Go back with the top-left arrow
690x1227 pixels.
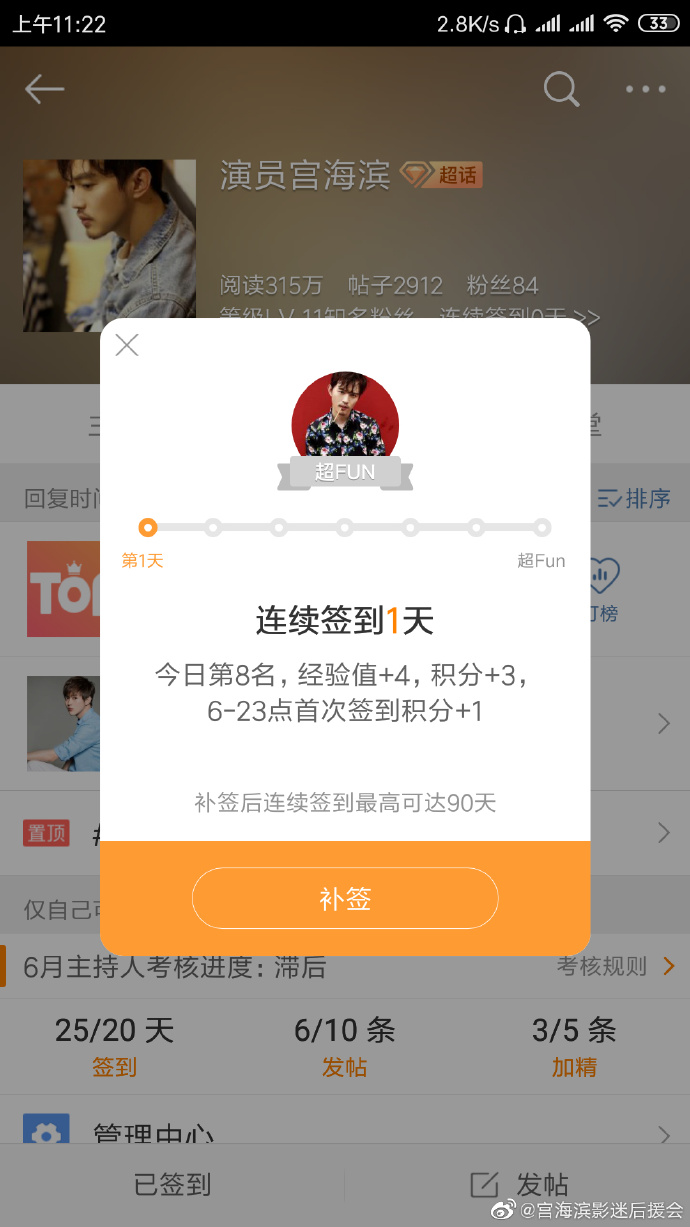pyautogui.click(x=44, y=89)
